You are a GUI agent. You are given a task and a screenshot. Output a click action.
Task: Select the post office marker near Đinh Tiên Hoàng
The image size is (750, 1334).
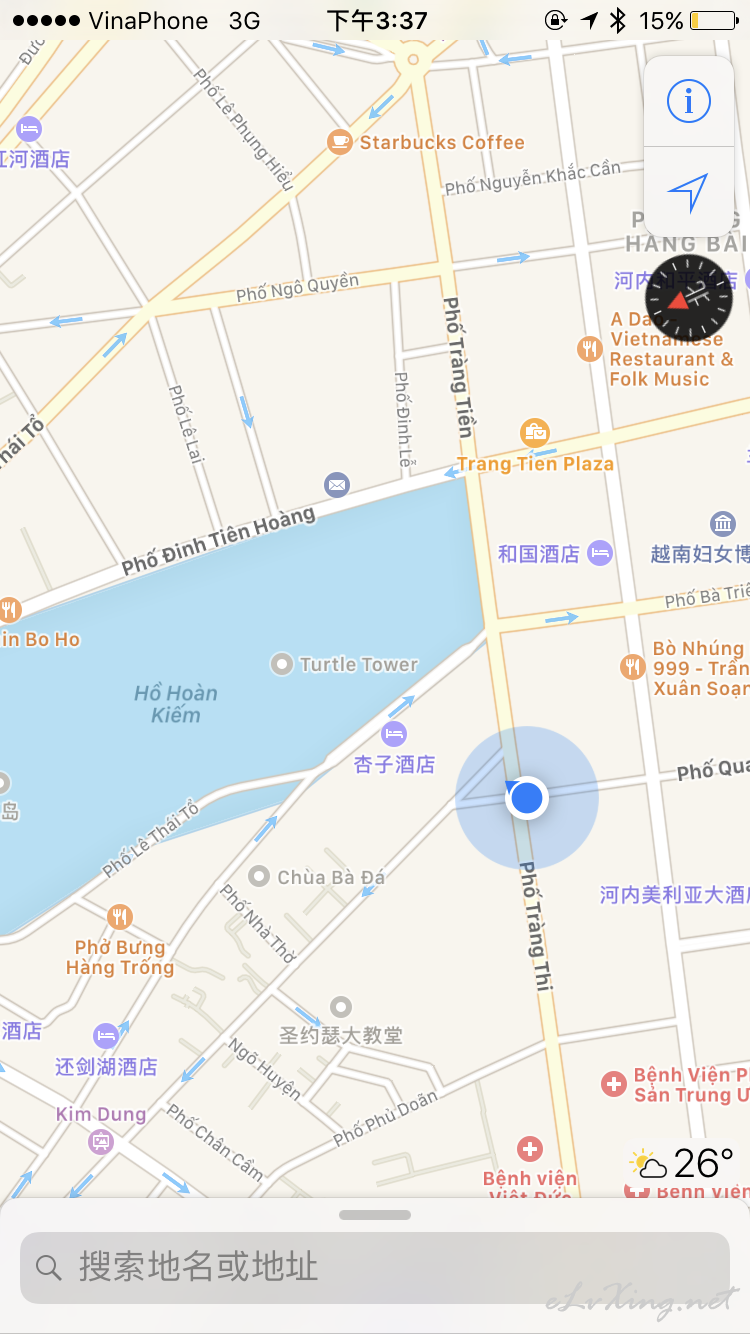coord(338,485)
